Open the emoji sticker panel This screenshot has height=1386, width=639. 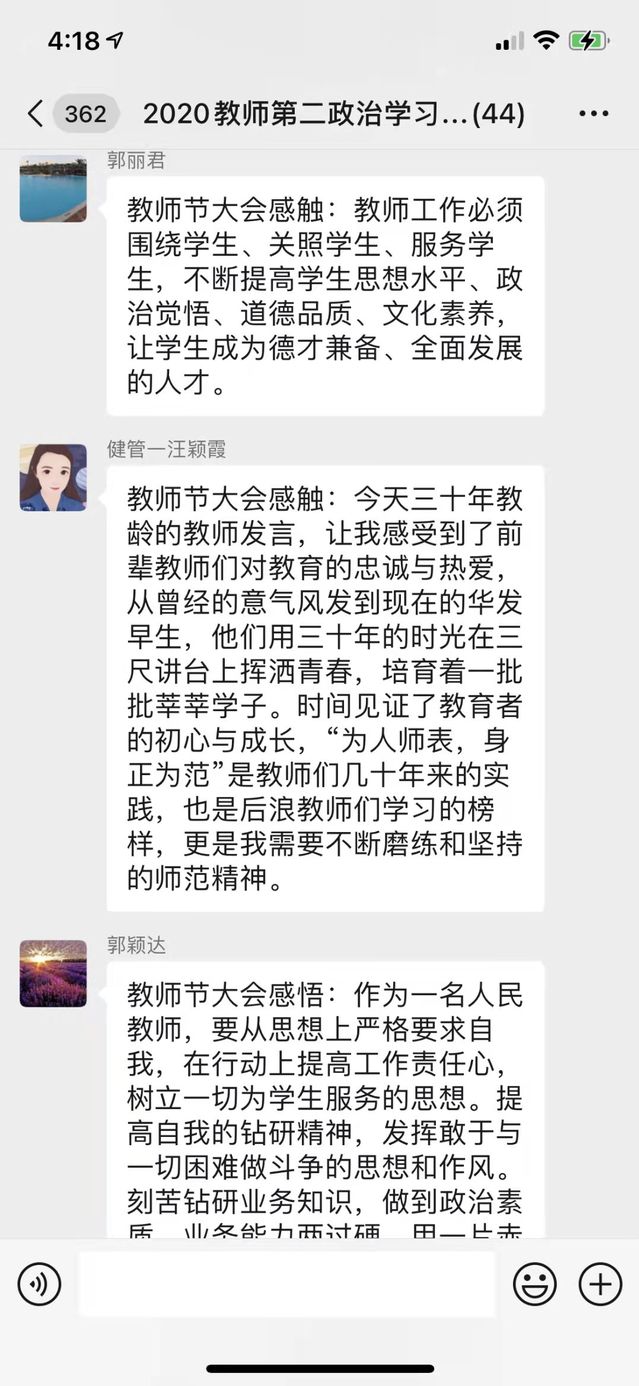(x=535, y=1284)
